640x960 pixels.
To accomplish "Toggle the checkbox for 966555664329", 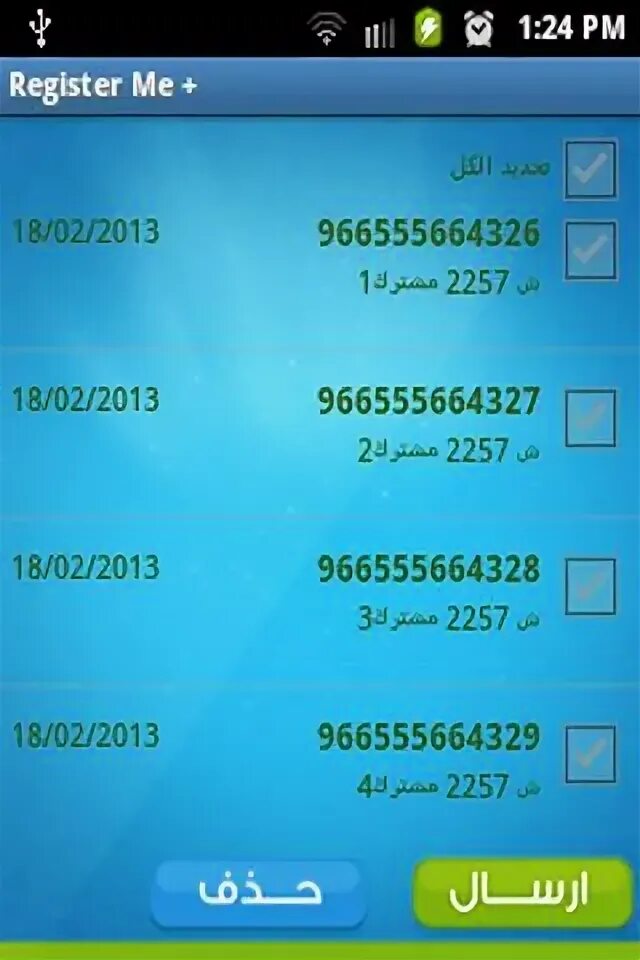I will (590, 754).
